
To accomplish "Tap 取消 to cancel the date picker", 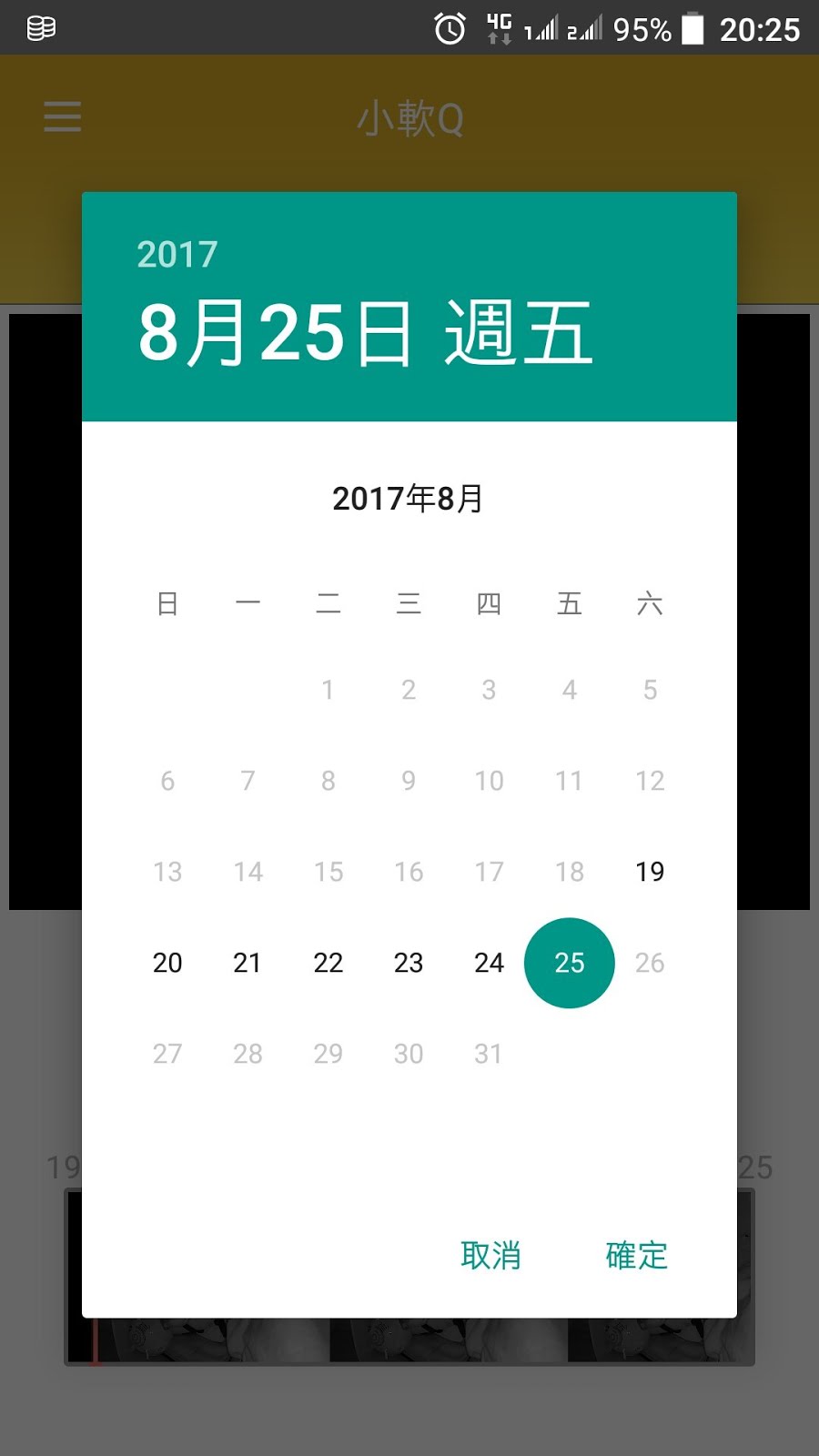I will click(490, 1255).
